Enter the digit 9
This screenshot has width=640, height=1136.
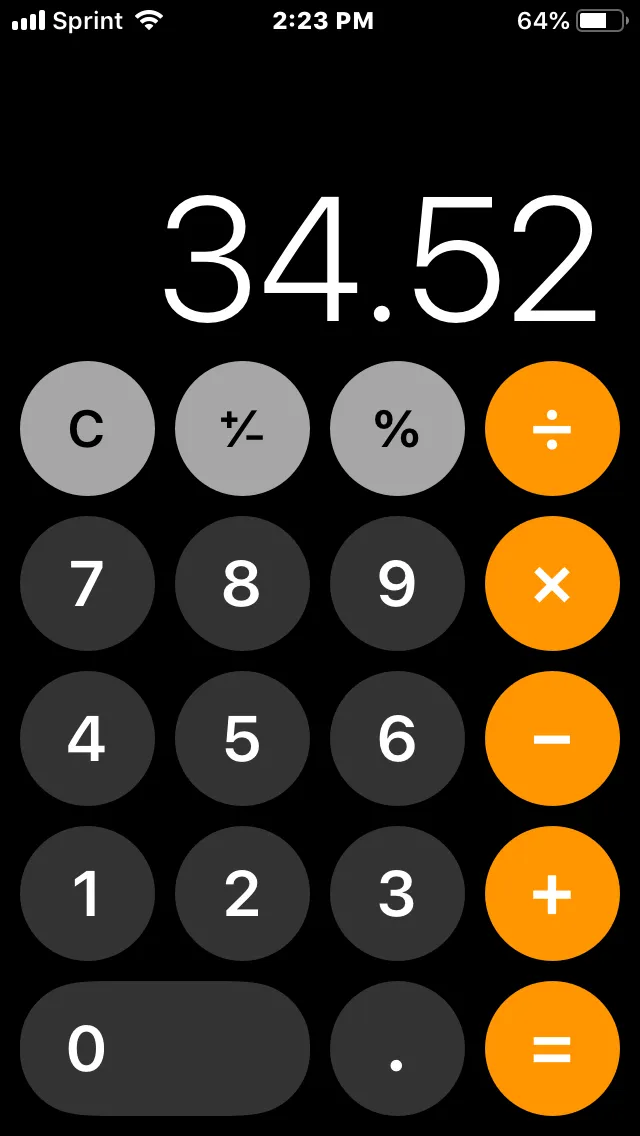pyautogui.click(x=397, y=584)
